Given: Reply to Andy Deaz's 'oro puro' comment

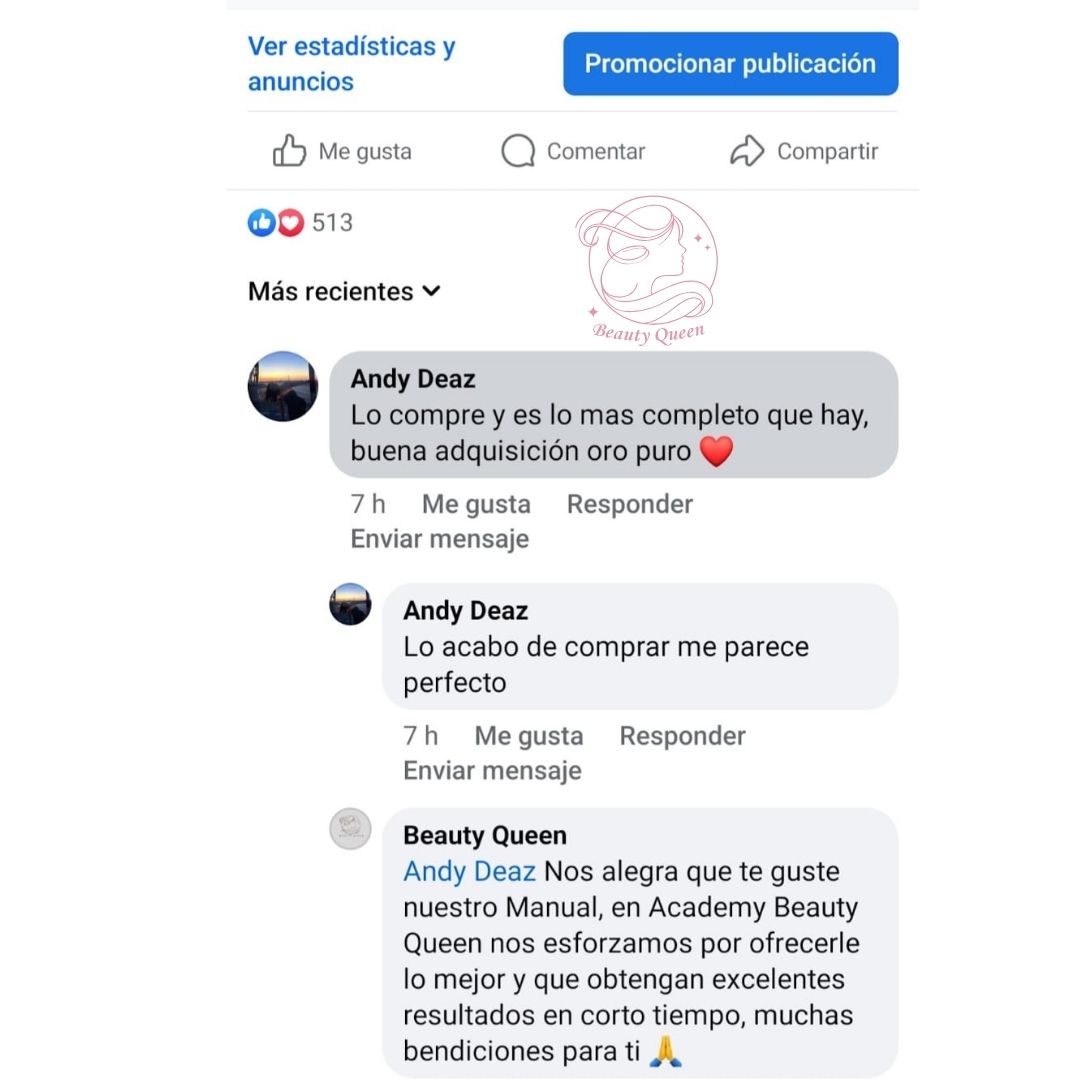Looking at the screenshot, I should coord(629,505).
